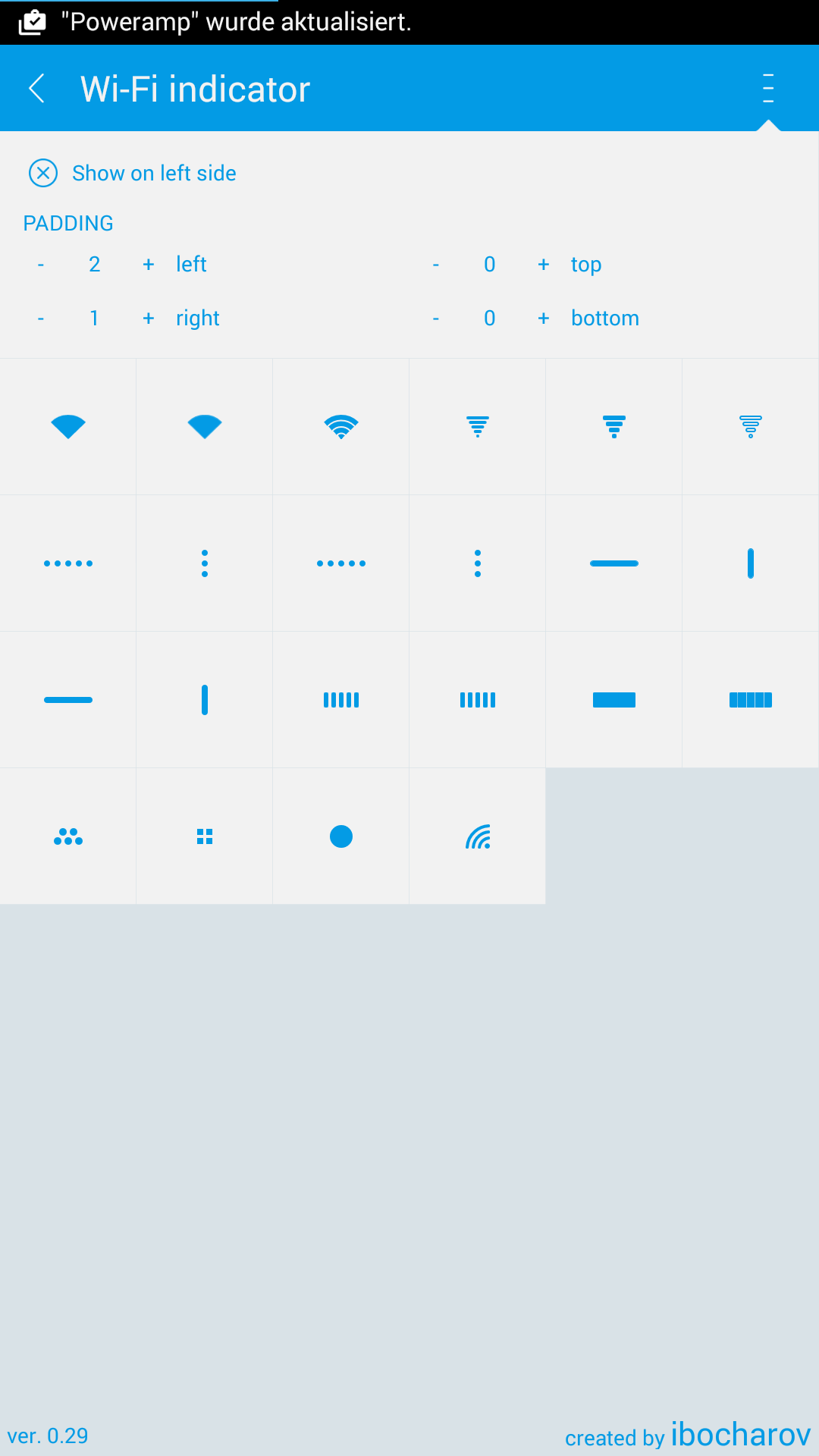Increase right padding

point(149,318)
